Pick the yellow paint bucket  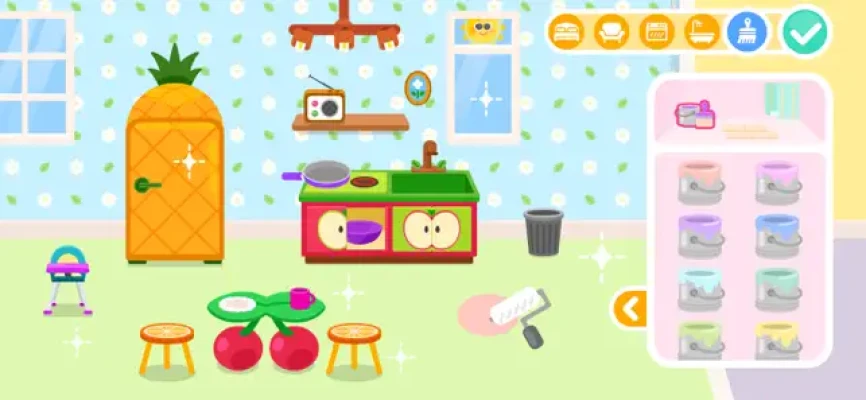(x=777, y=340)
